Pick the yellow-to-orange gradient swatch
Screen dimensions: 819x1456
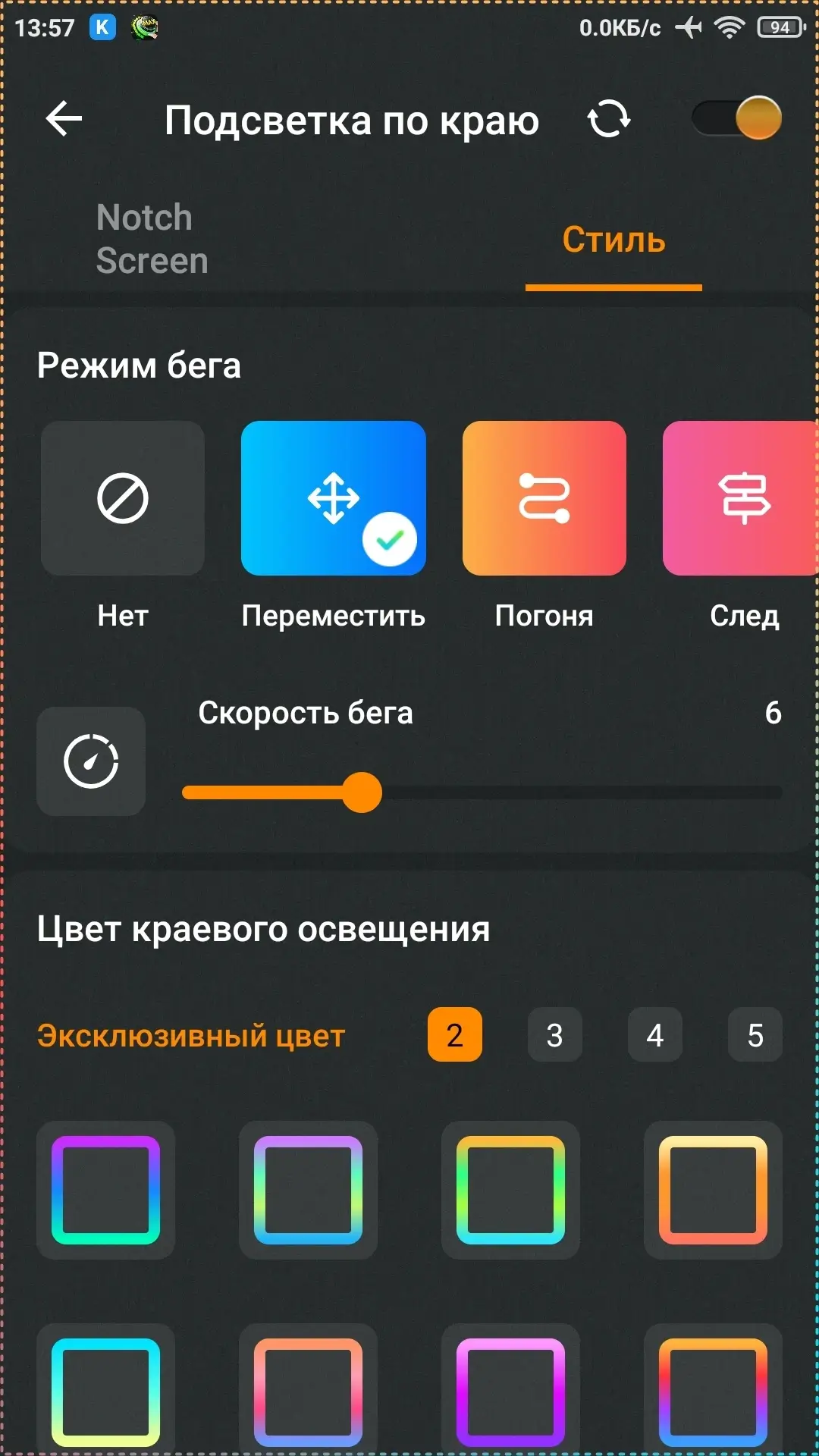713,1190
